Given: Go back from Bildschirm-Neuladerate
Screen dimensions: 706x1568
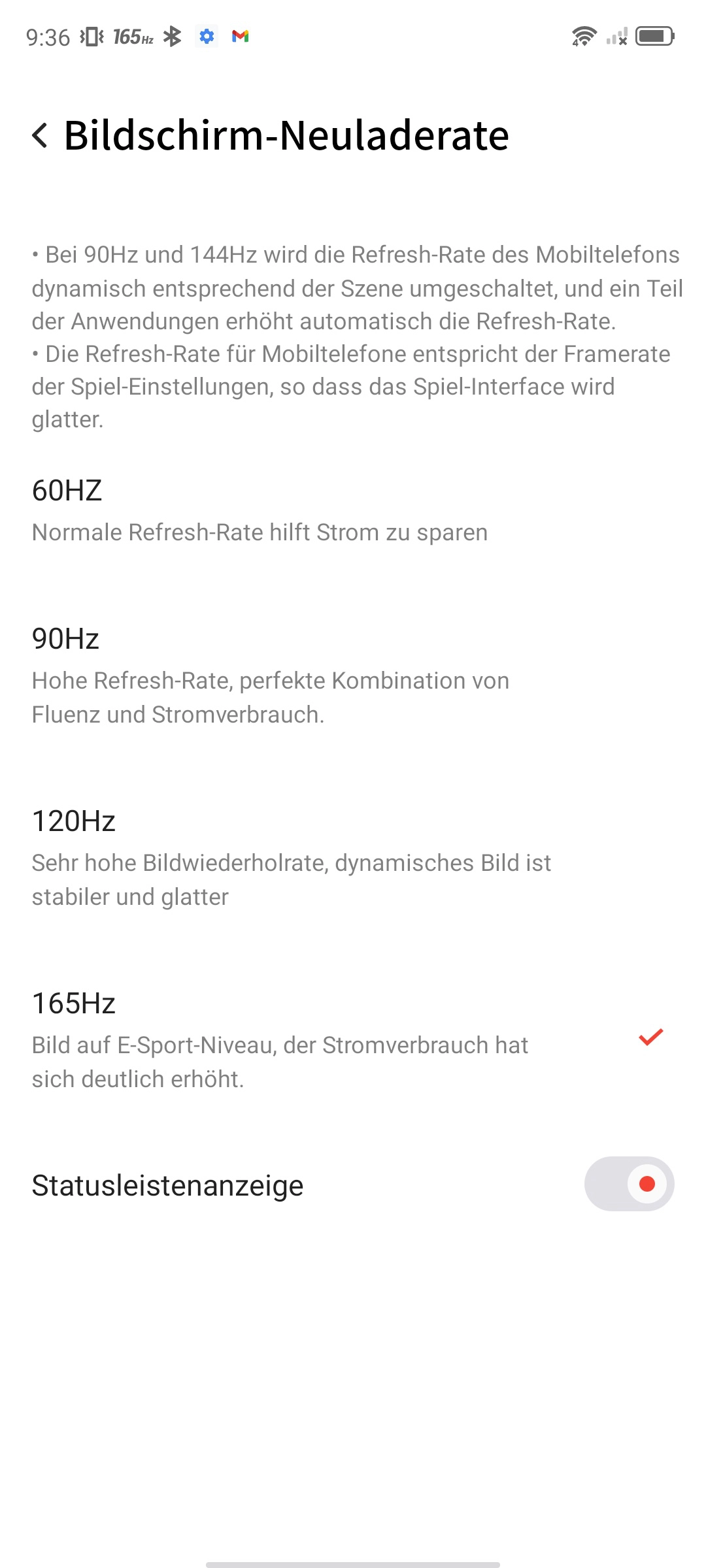Looking at the screenshot, I should [x=40, y=135].
